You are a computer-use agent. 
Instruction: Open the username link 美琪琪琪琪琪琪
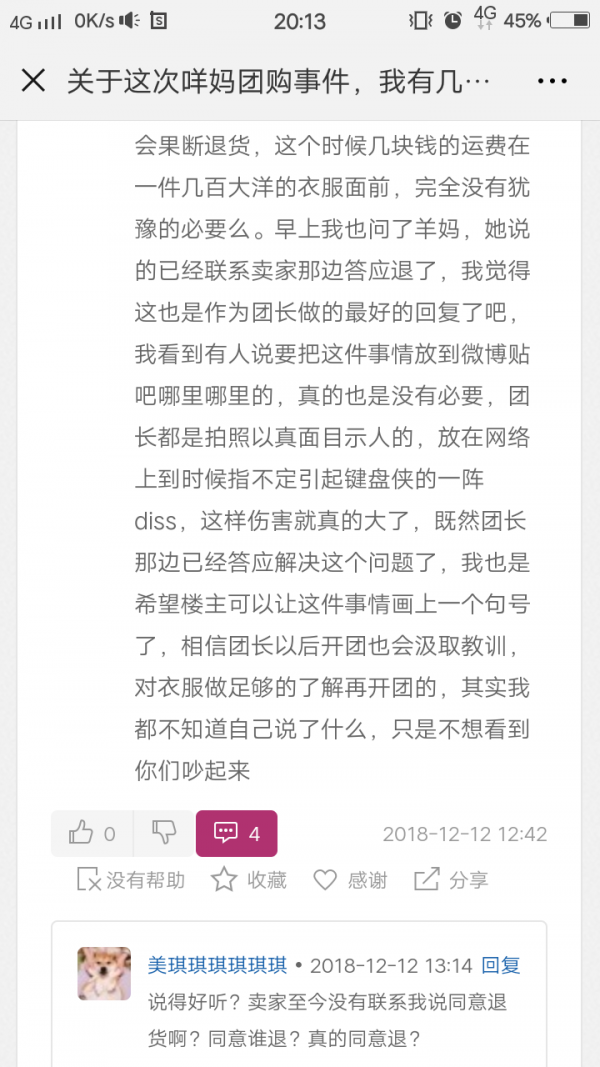(218, 965)
